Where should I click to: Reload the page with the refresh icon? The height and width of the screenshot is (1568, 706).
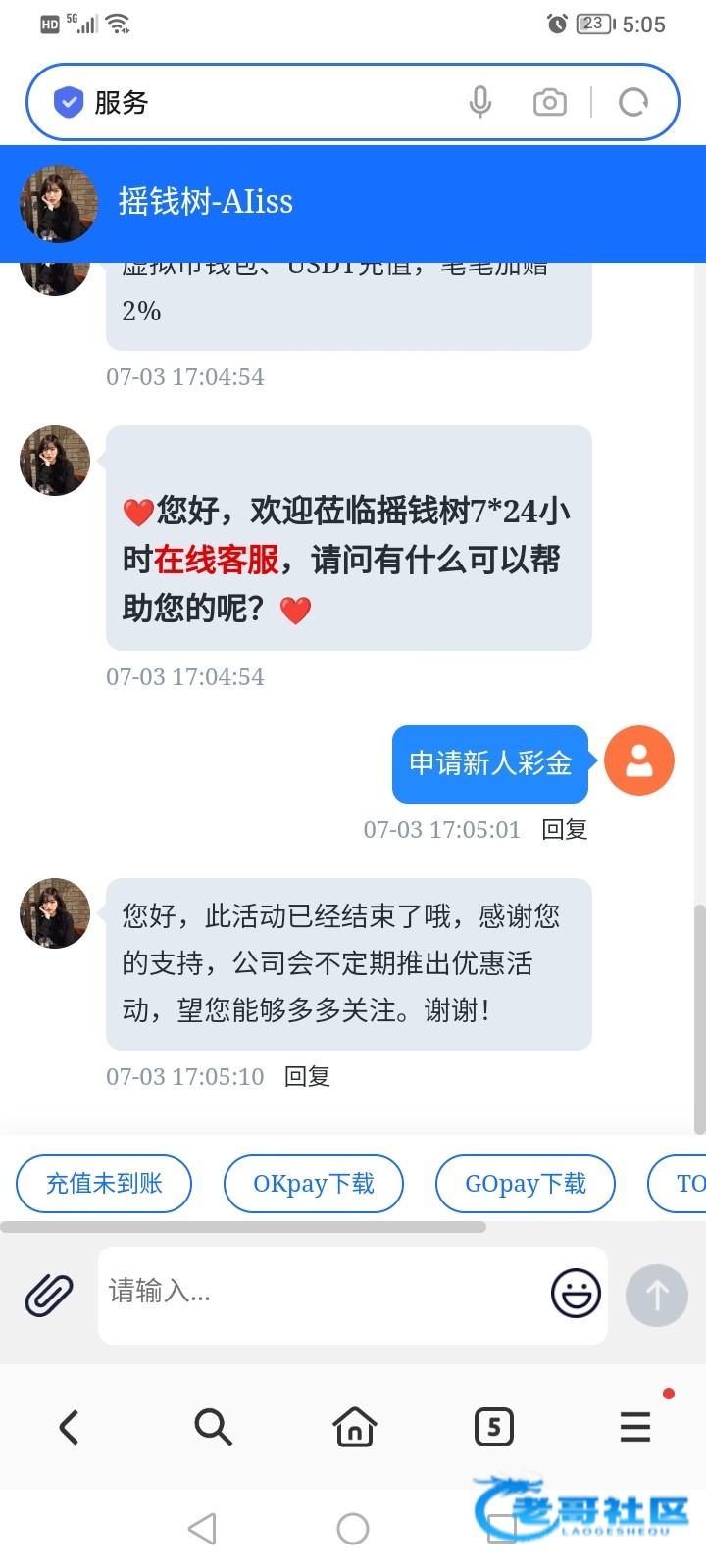point(633,102)
